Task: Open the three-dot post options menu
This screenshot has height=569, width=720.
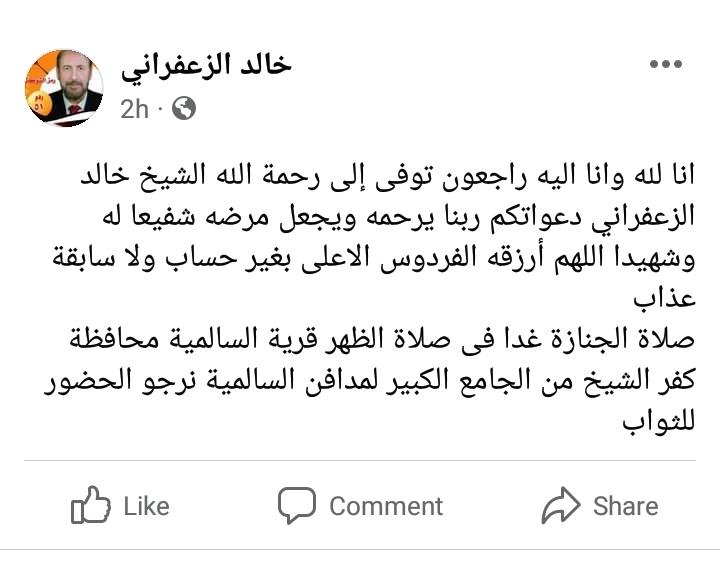Action: (665, 65)
